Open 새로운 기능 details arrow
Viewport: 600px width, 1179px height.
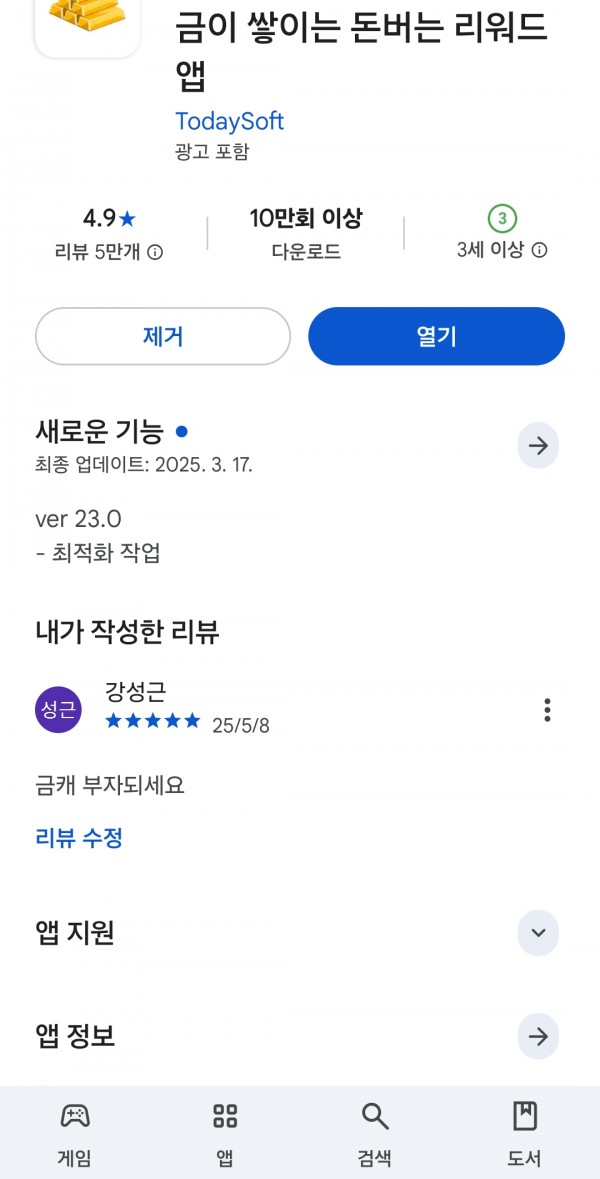538,446
